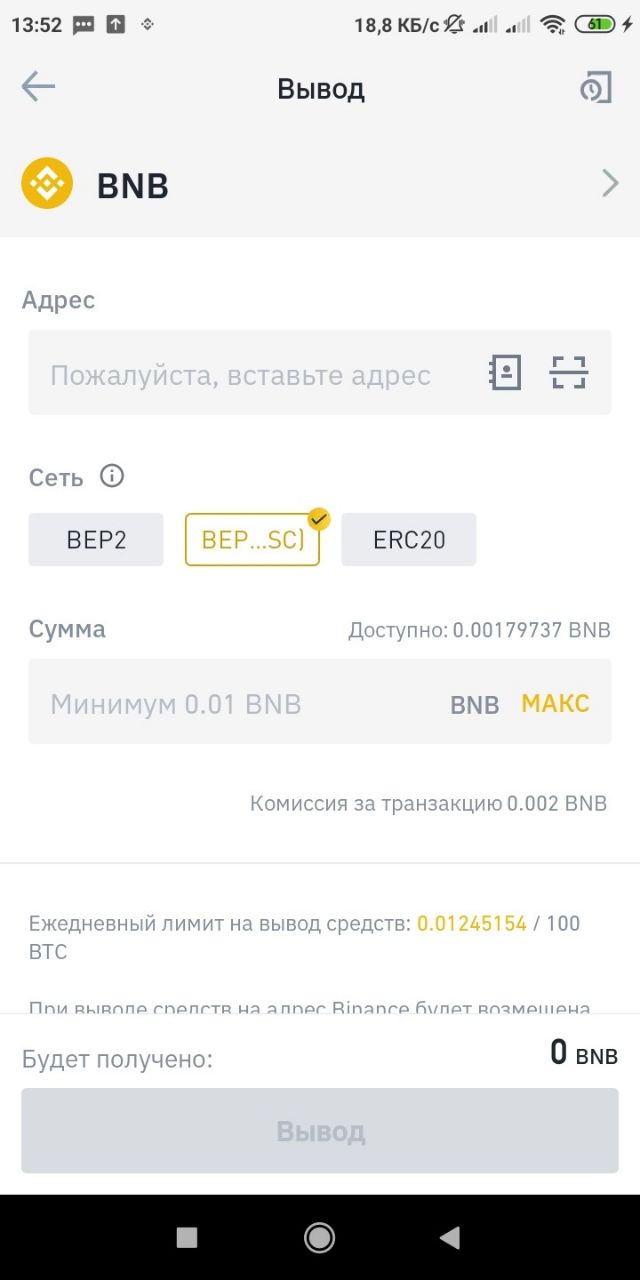
Task: Tap the address input field
Action: pos(250,373)
